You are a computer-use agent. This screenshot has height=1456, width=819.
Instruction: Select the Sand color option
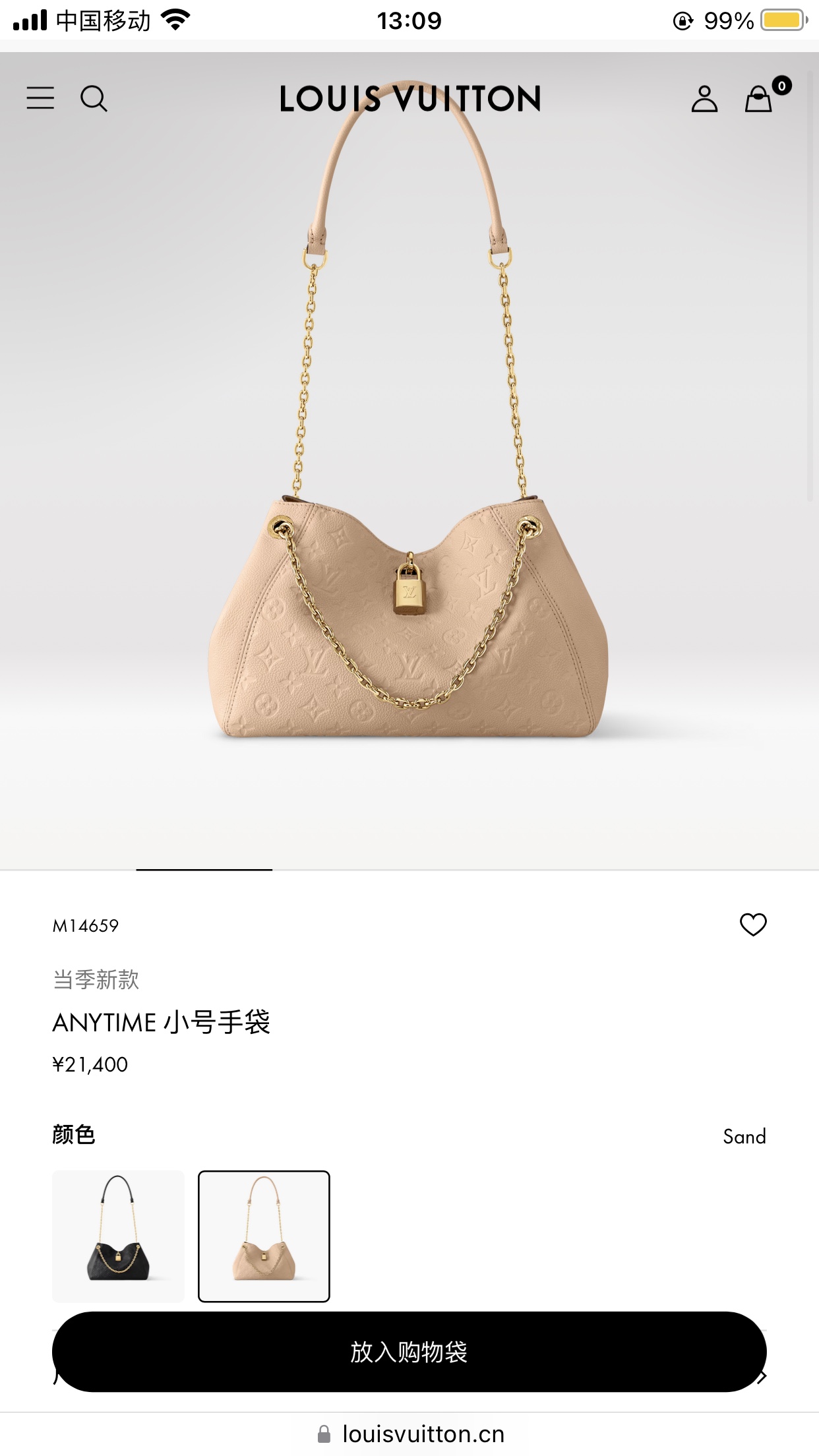click(264, 1236)
